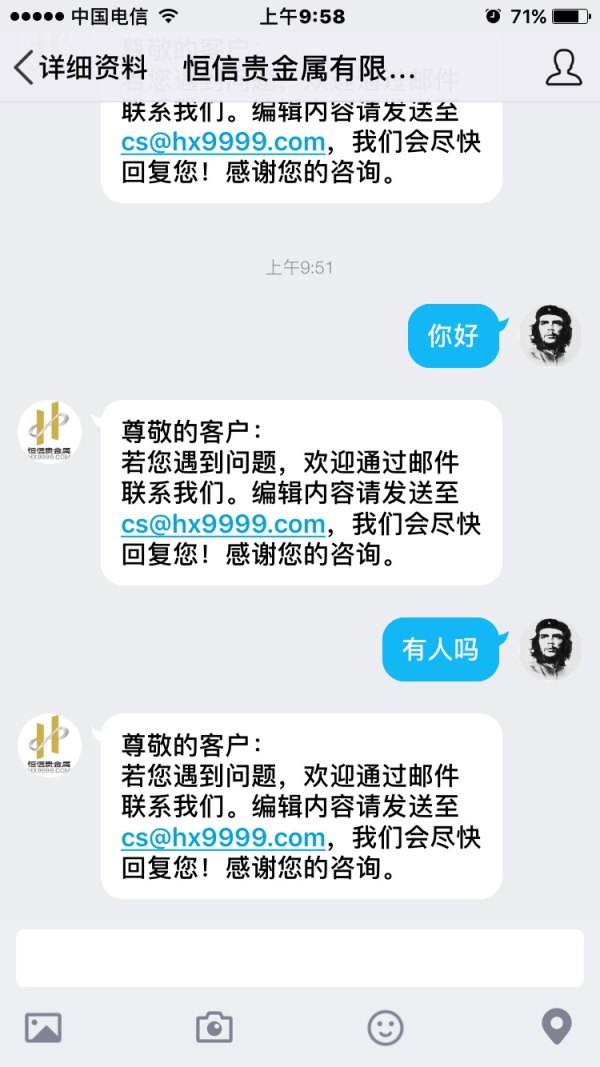The image size is (600, 1067).
Task: Open the photo gallery picker
Action: 43,1027
